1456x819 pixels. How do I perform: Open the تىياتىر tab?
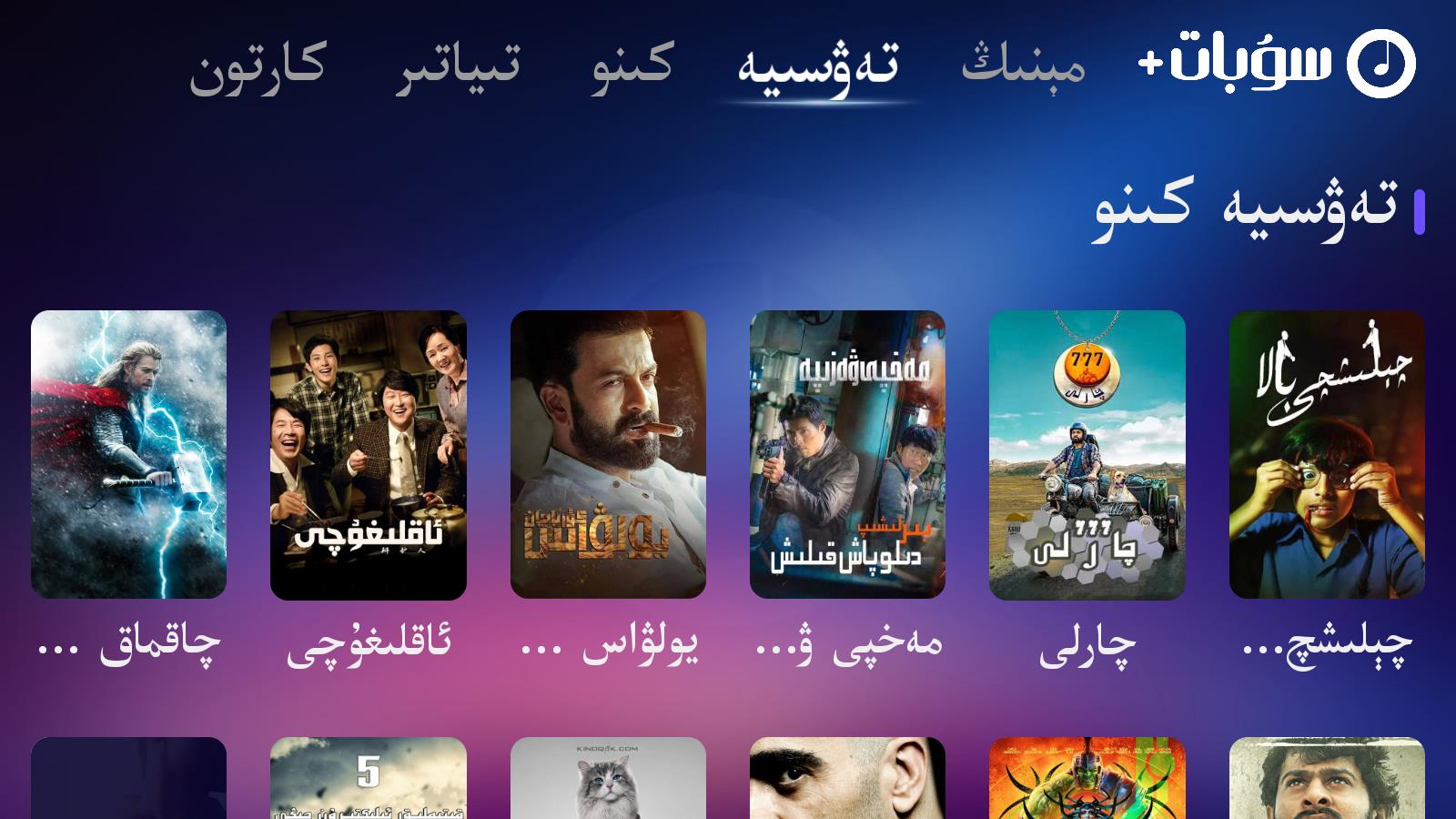[460, 66]
